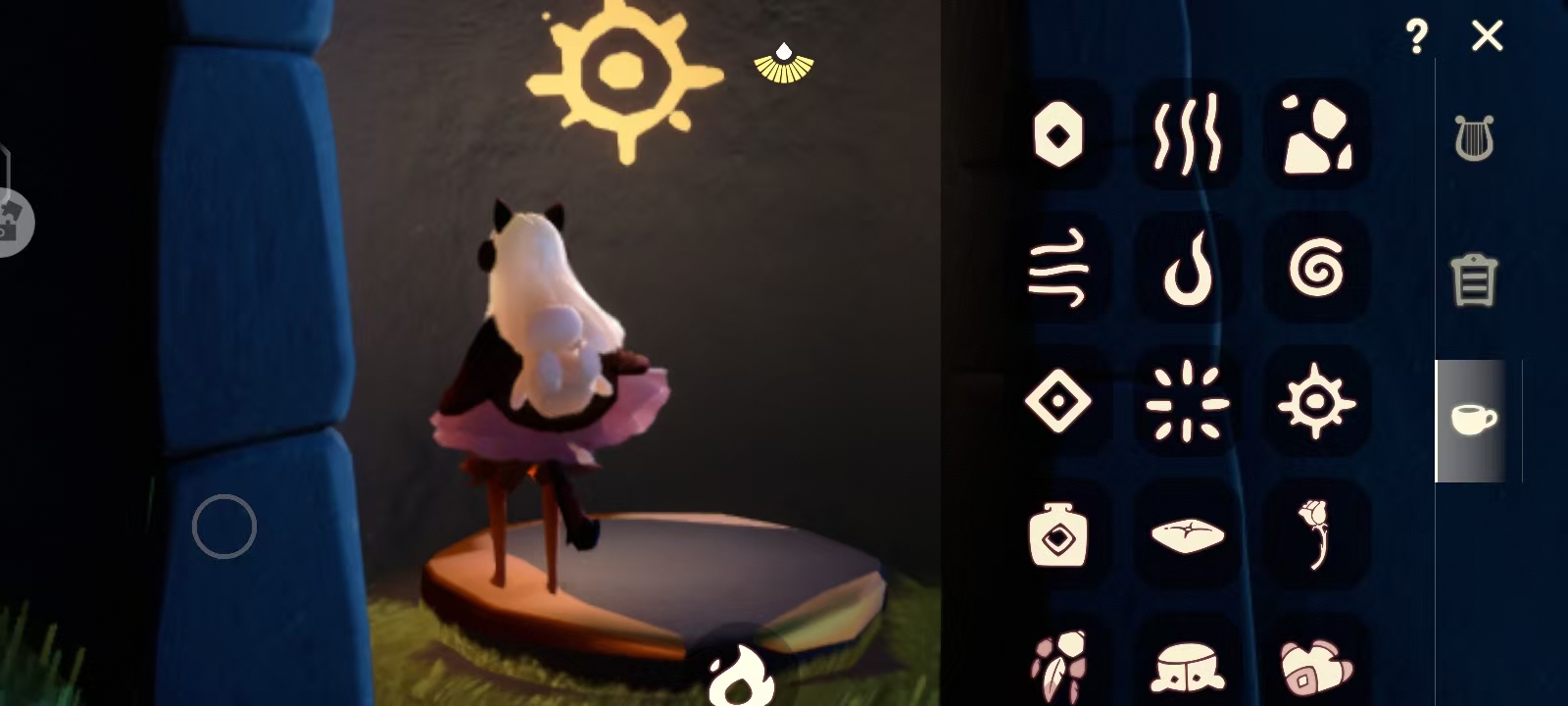Select the sun symbol item
The image size is (1568, 706).
pyautogui.click(x=1316, y=401)
